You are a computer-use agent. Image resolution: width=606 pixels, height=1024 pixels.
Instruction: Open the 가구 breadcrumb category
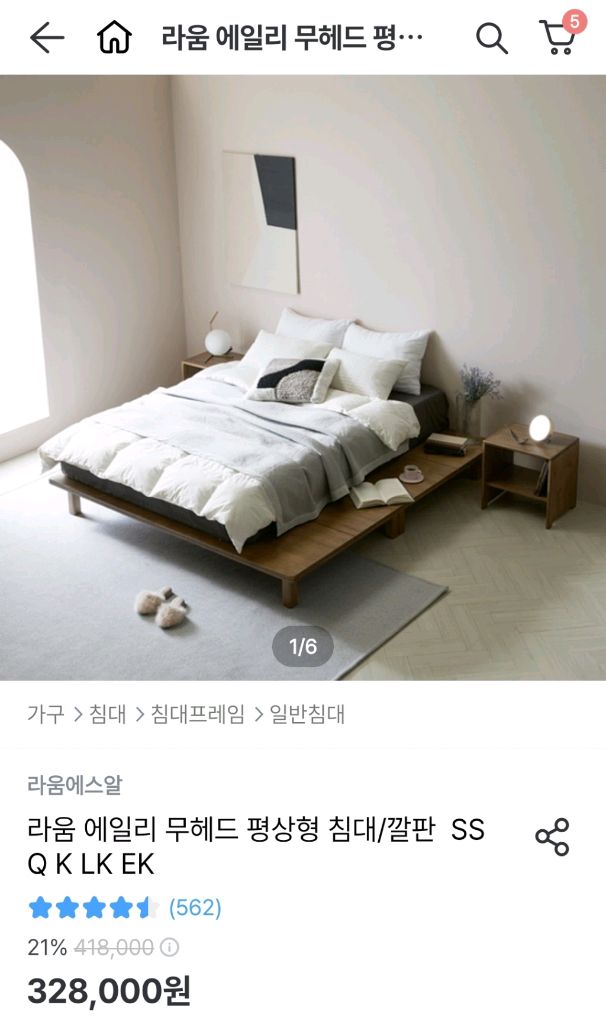point(46,714)
